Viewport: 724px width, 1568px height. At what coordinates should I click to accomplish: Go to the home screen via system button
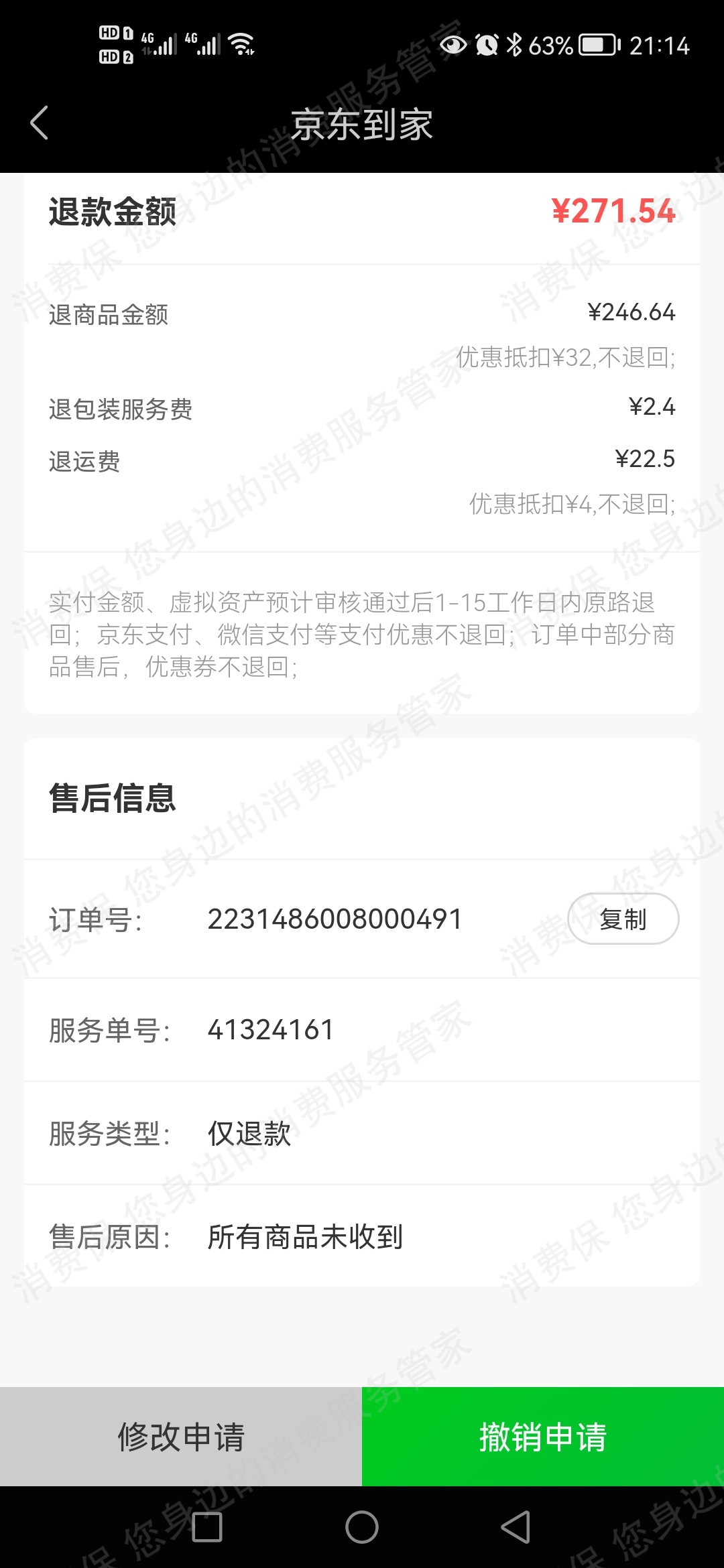[362, 1527]
